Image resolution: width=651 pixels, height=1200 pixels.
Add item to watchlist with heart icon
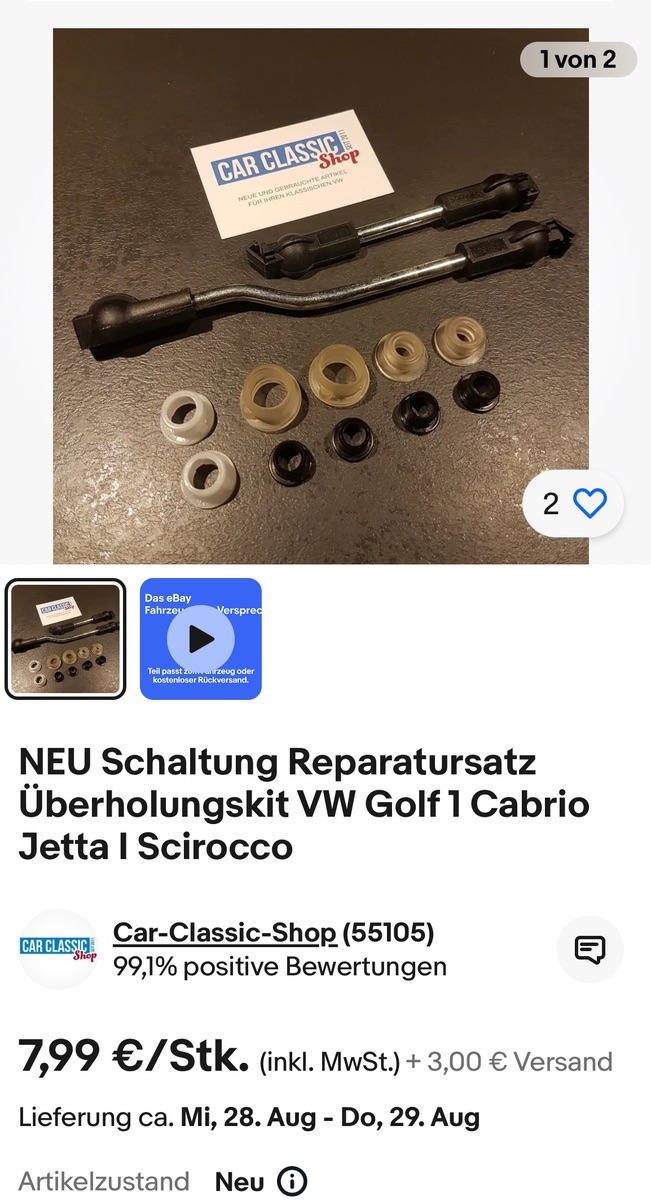pos(589,503)
